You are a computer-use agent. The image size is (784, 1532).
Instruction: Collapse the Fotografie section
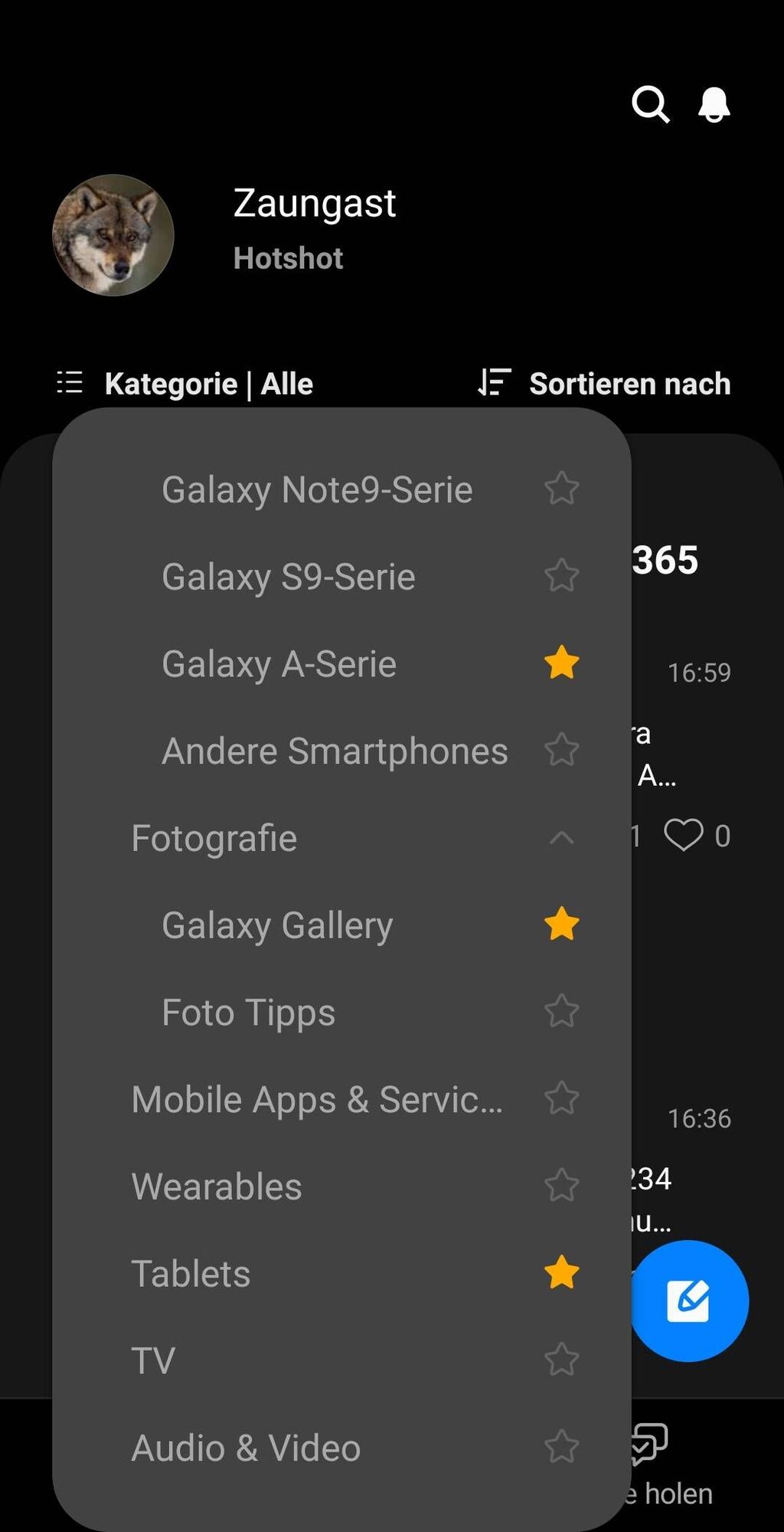click(x=561, y=838)
